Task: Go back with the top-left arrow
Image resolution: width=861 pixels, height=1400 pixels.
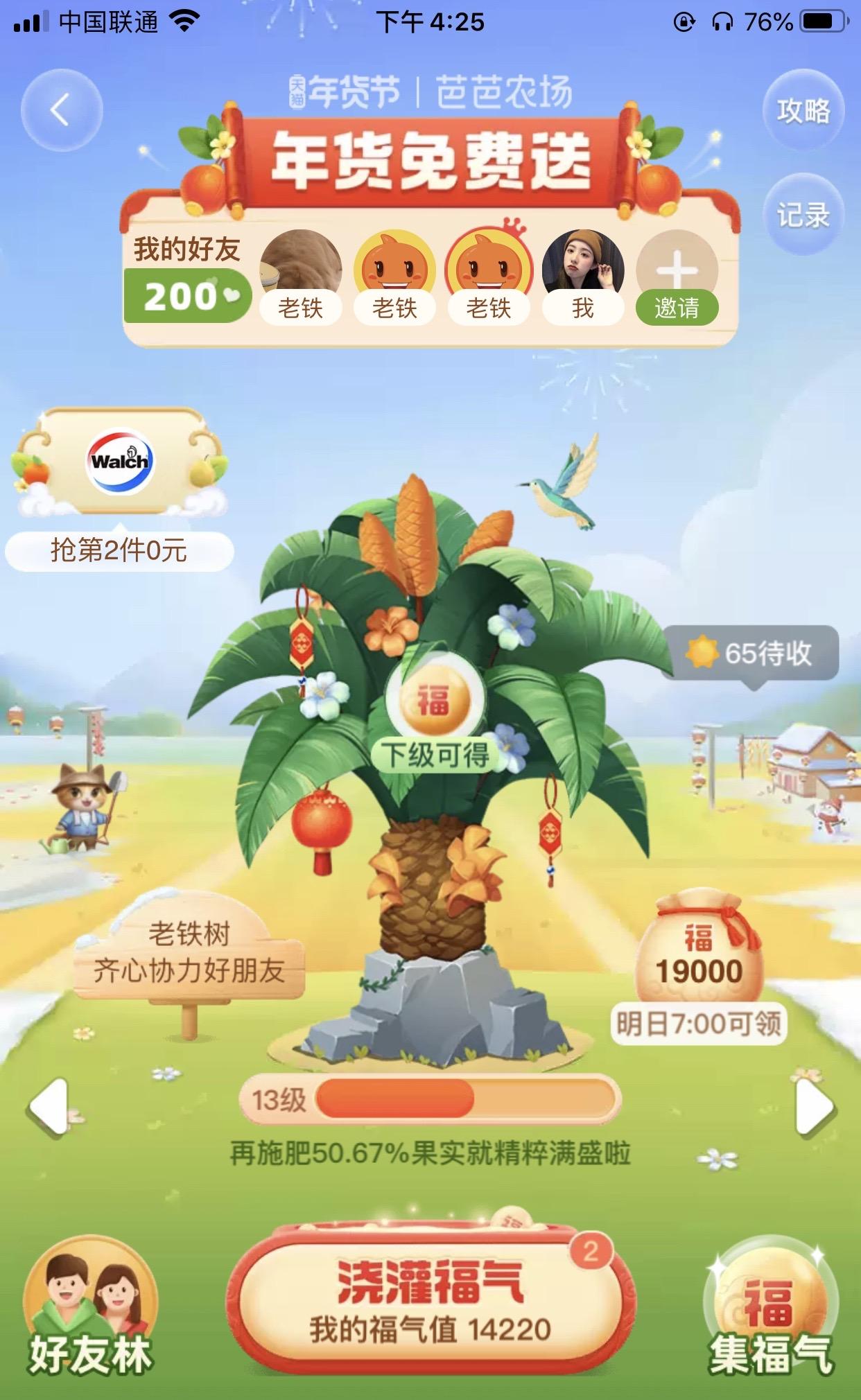Action: (x=61, y=110)
